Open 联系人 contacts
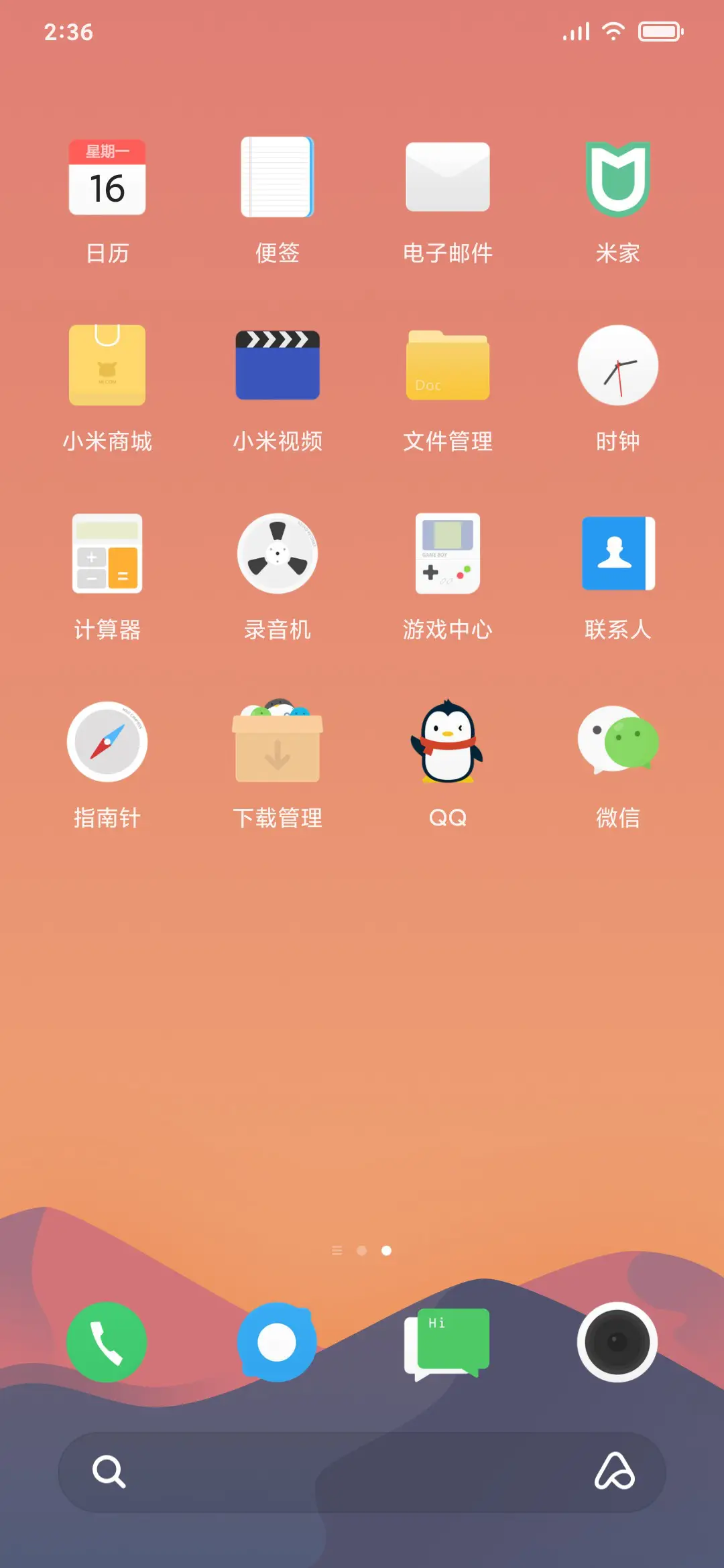This screenshot has width=724, height=1568. coord(618,554)
